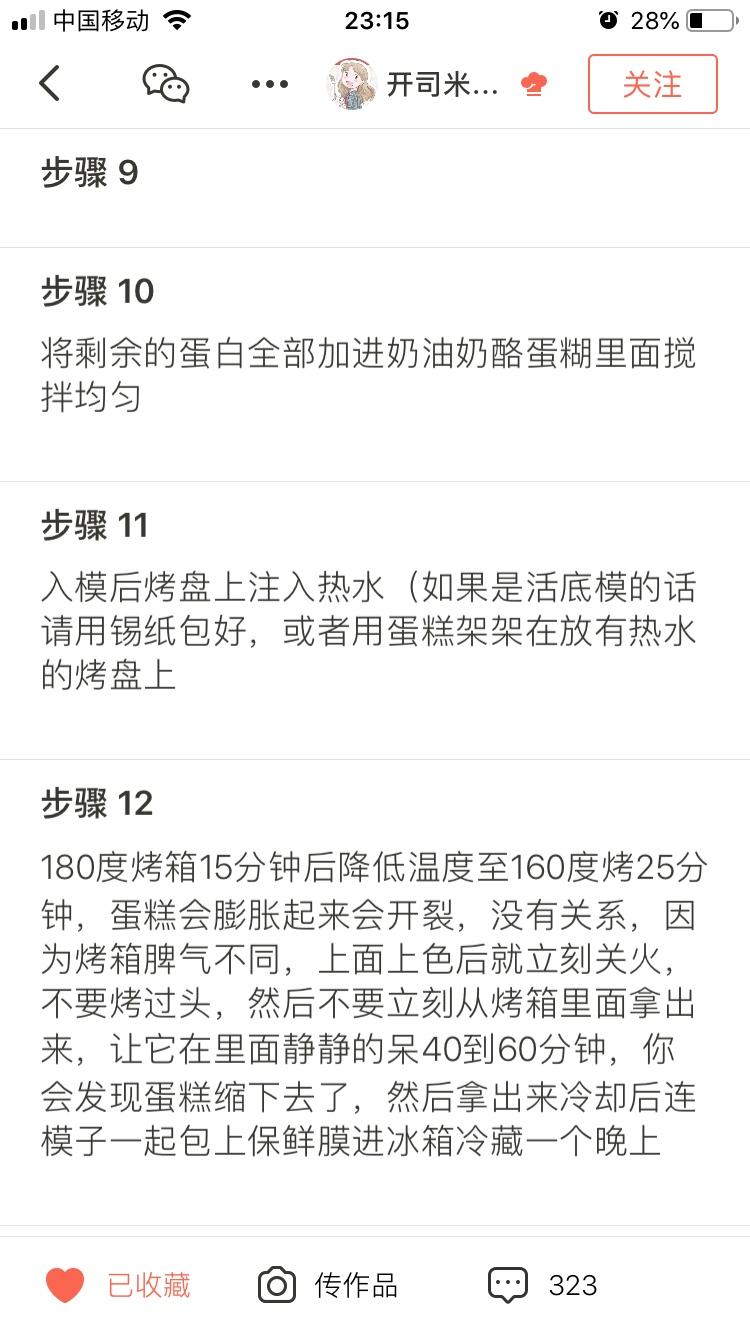Open the three-dot overflow menu
This screenshot has height=1334, width=750.
269,84
